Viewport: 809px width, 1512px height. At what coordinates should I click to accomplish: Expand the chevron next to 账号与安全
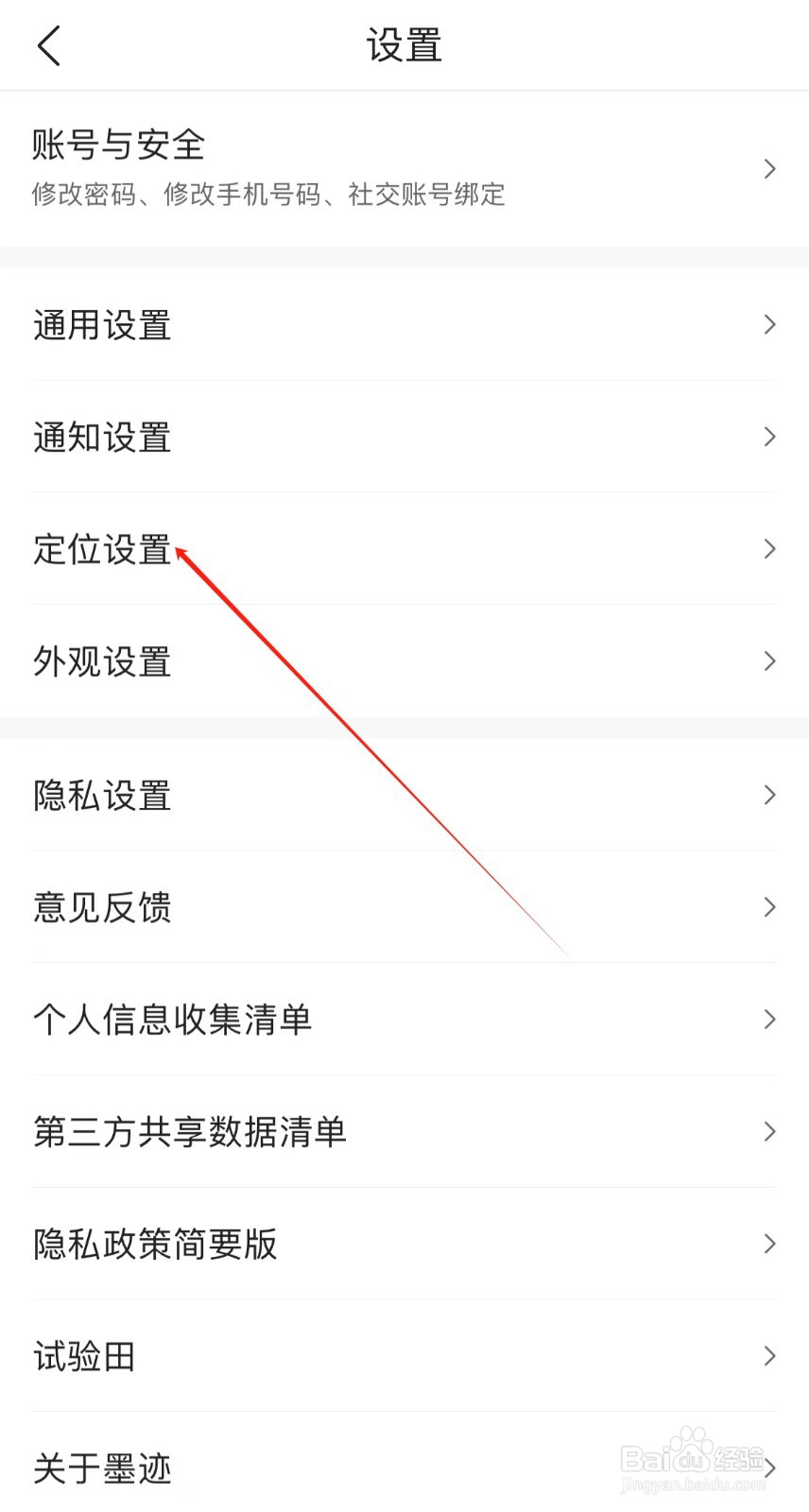point(769,168)
